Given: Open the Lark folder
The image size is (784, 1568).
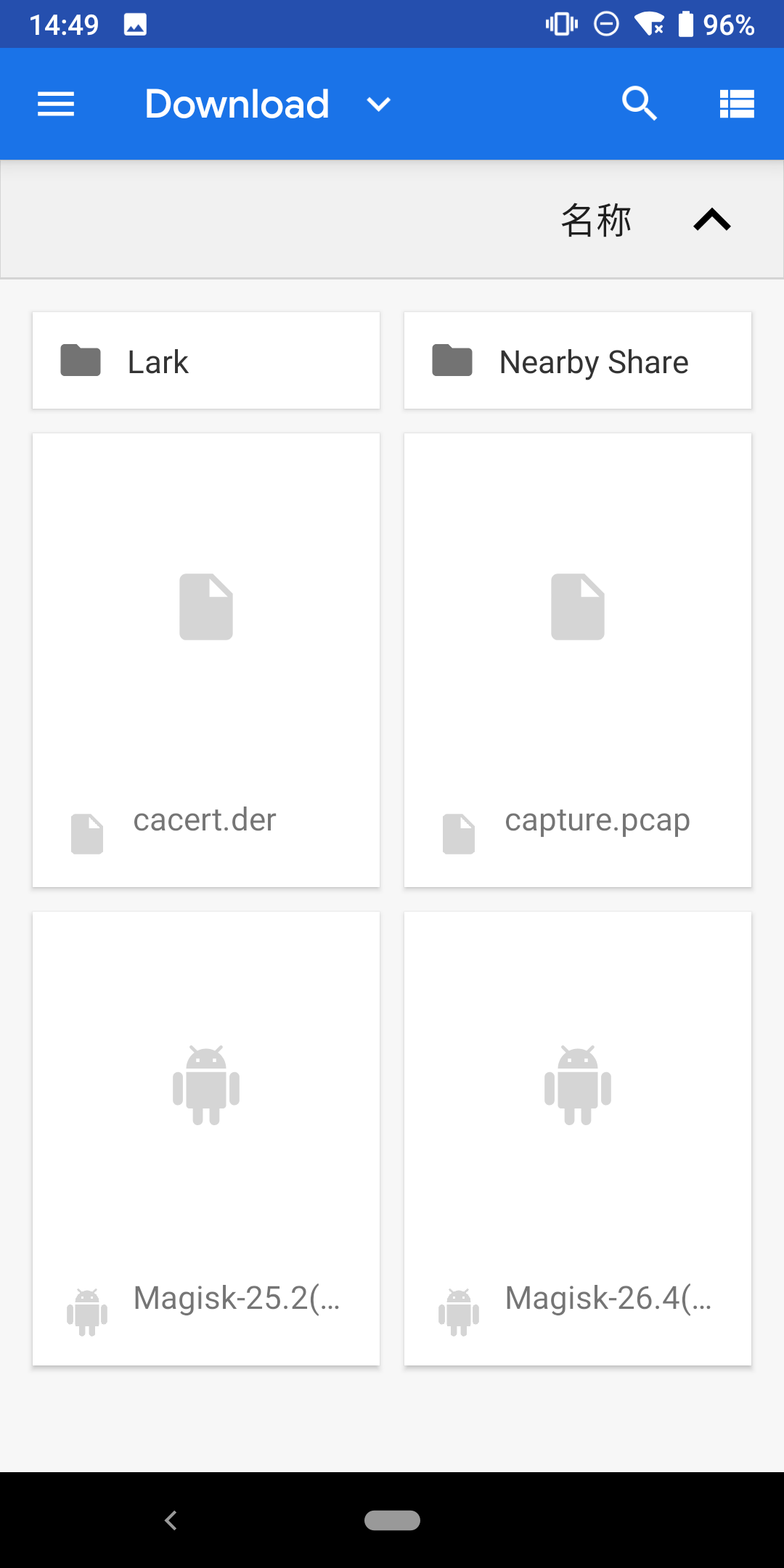Looking at the screenshot, I should pos(206,361).
